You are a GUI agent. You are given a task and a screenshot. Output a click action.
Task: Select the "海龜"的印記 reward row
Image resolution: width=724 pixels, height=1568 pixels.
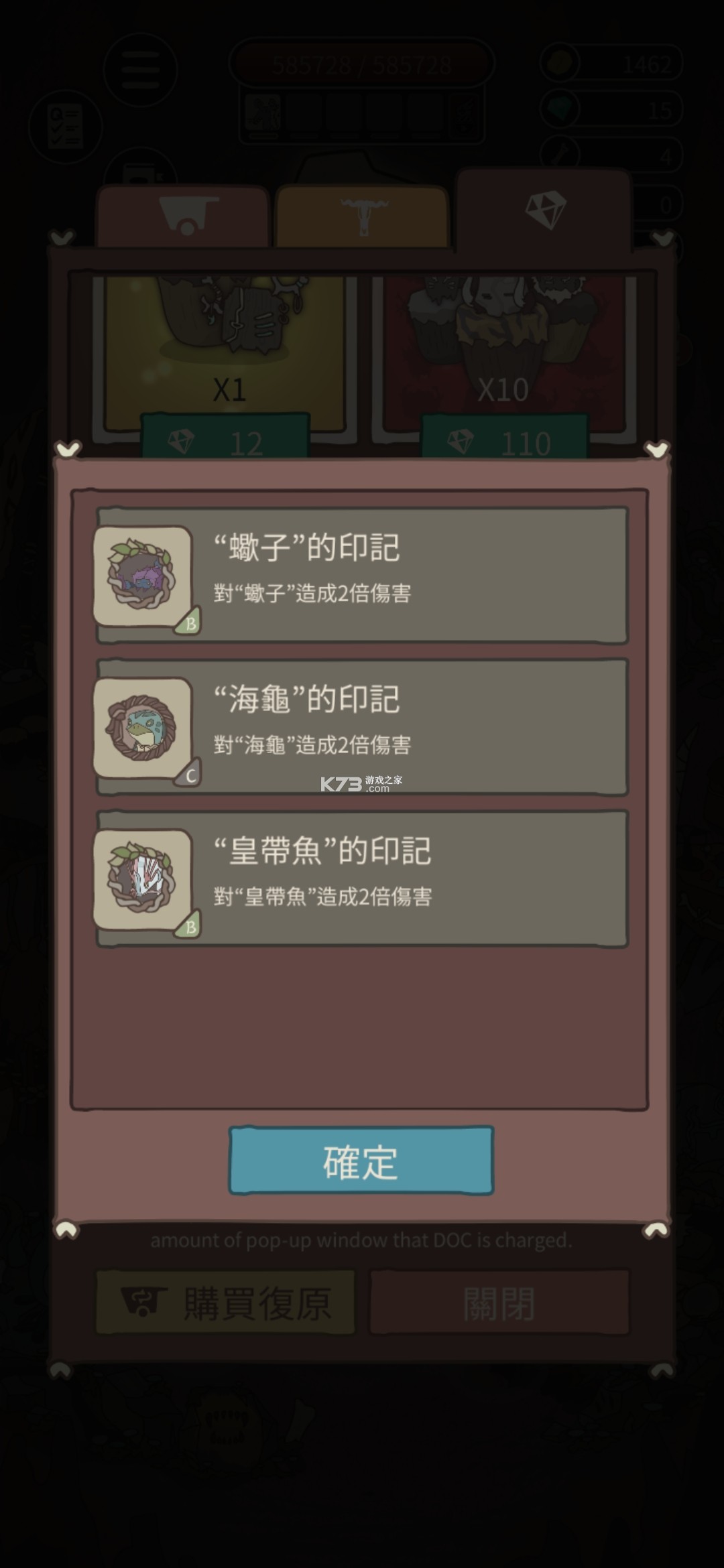click(x=362, y=727)
